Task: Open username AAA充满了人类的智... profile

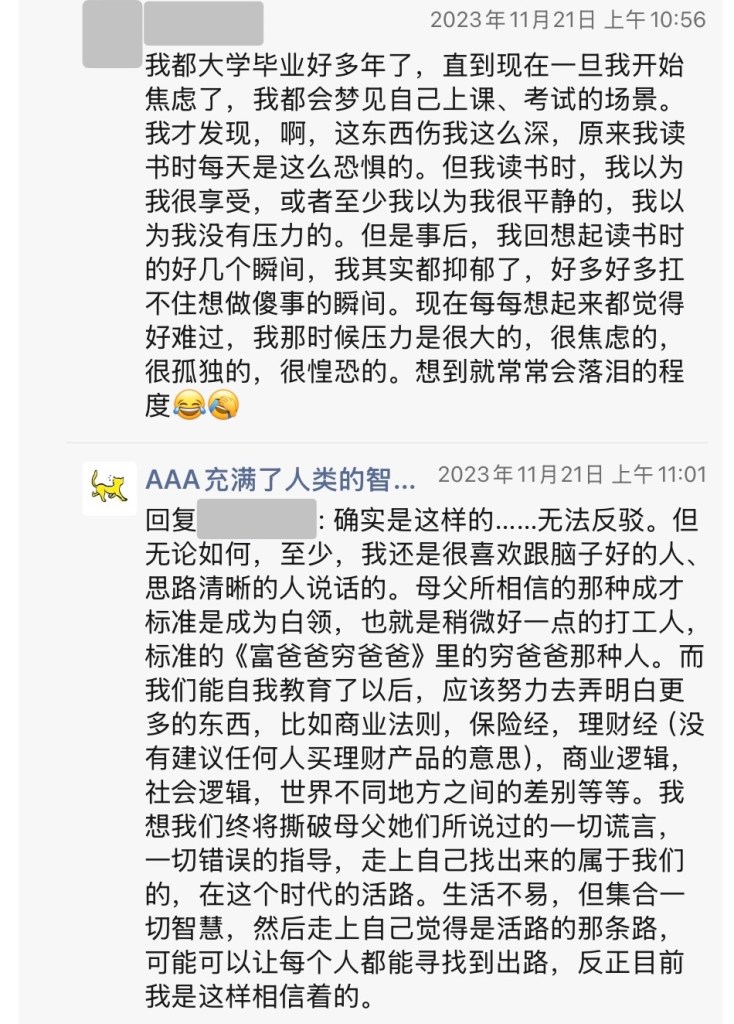Action: [x=280, y=480]
